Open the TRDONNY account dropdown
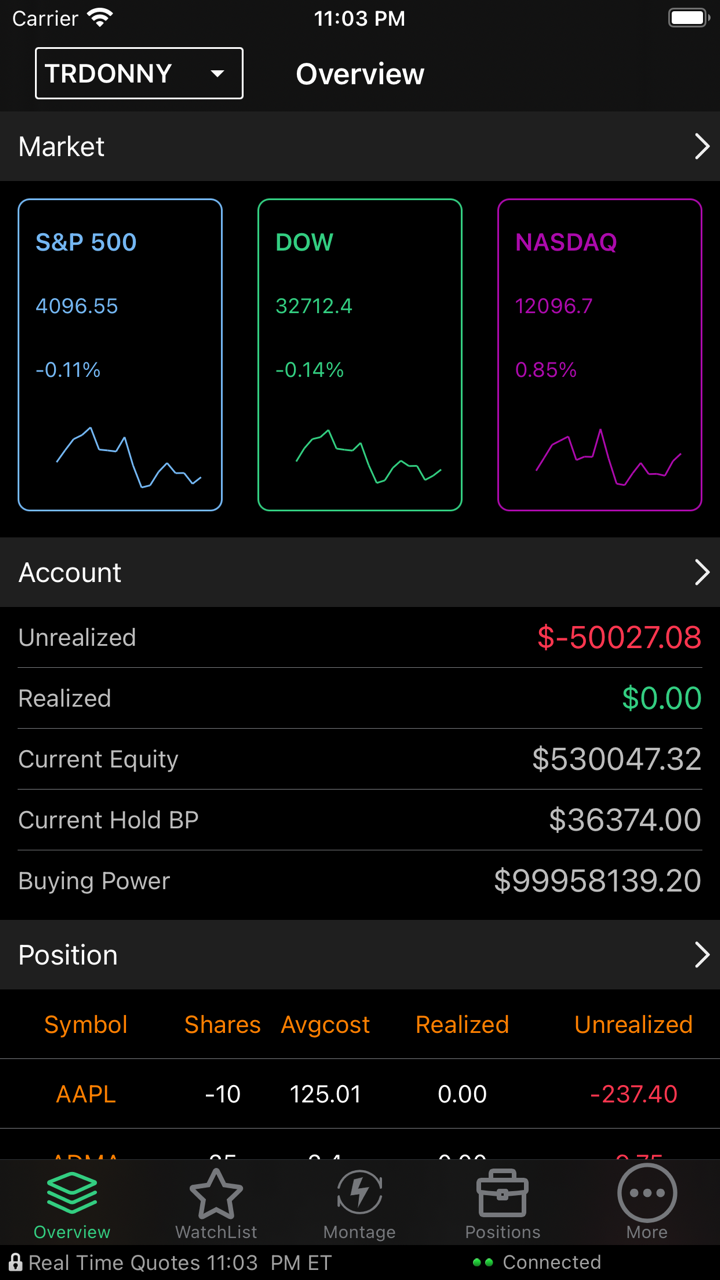Image resolution: width=720 pixels, height=1280 pixels. [139, 74]
